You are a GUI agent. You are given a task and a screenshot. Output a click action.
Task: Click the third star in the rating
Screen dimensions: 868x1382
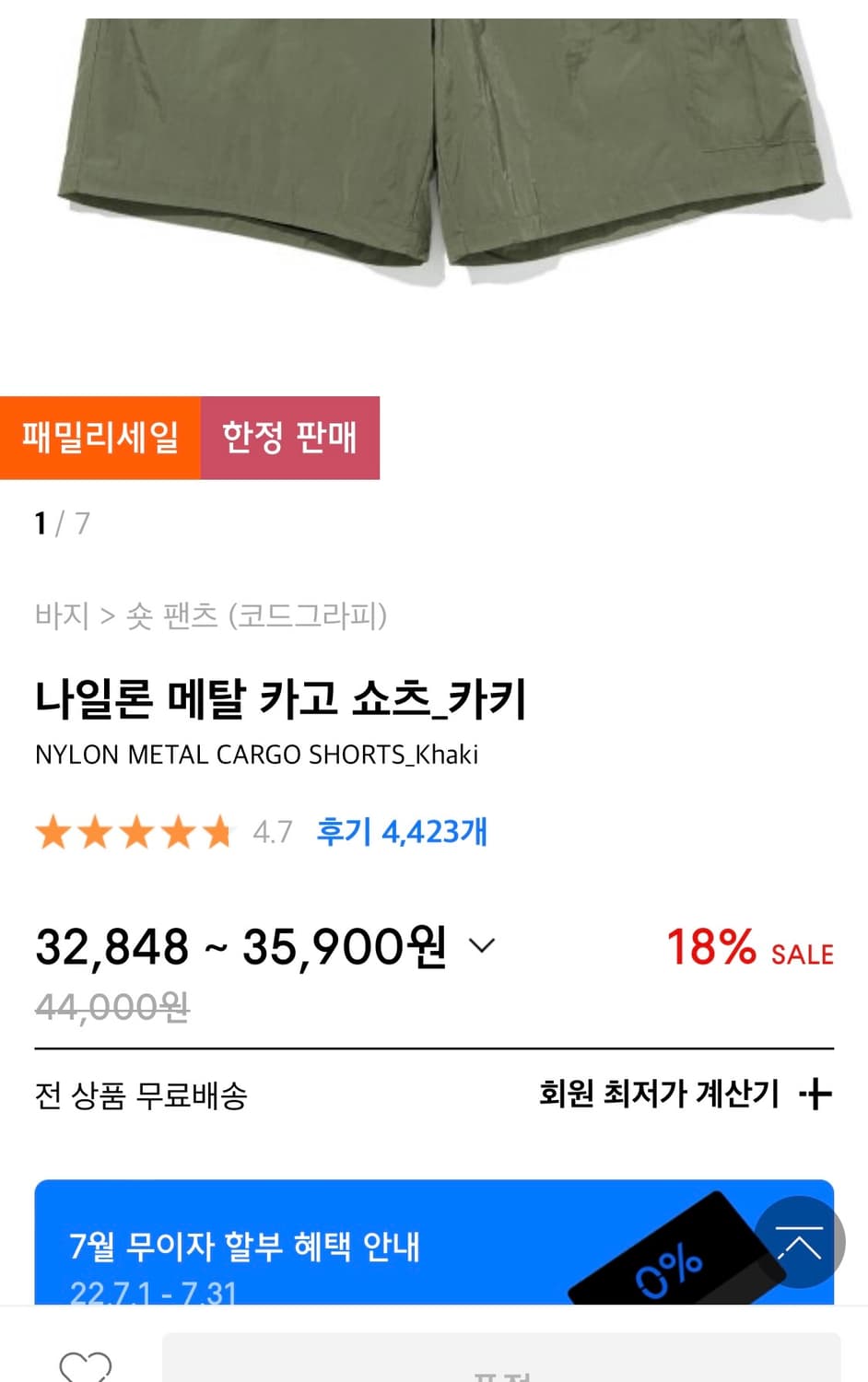(x=136, y=832)
